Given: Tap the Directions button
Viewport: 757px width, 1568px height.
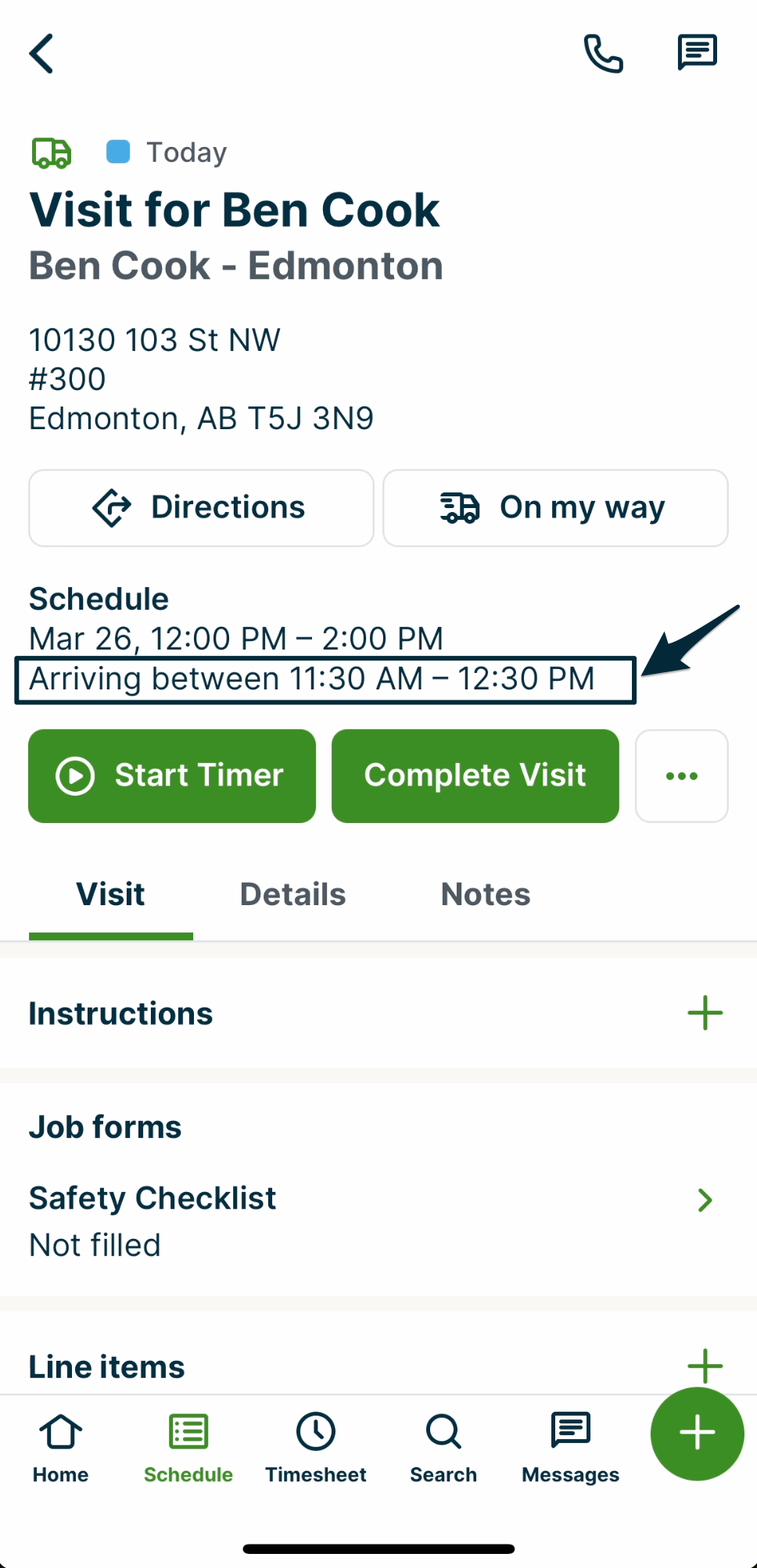Looking at the screenshot, I should coord(200,507).
